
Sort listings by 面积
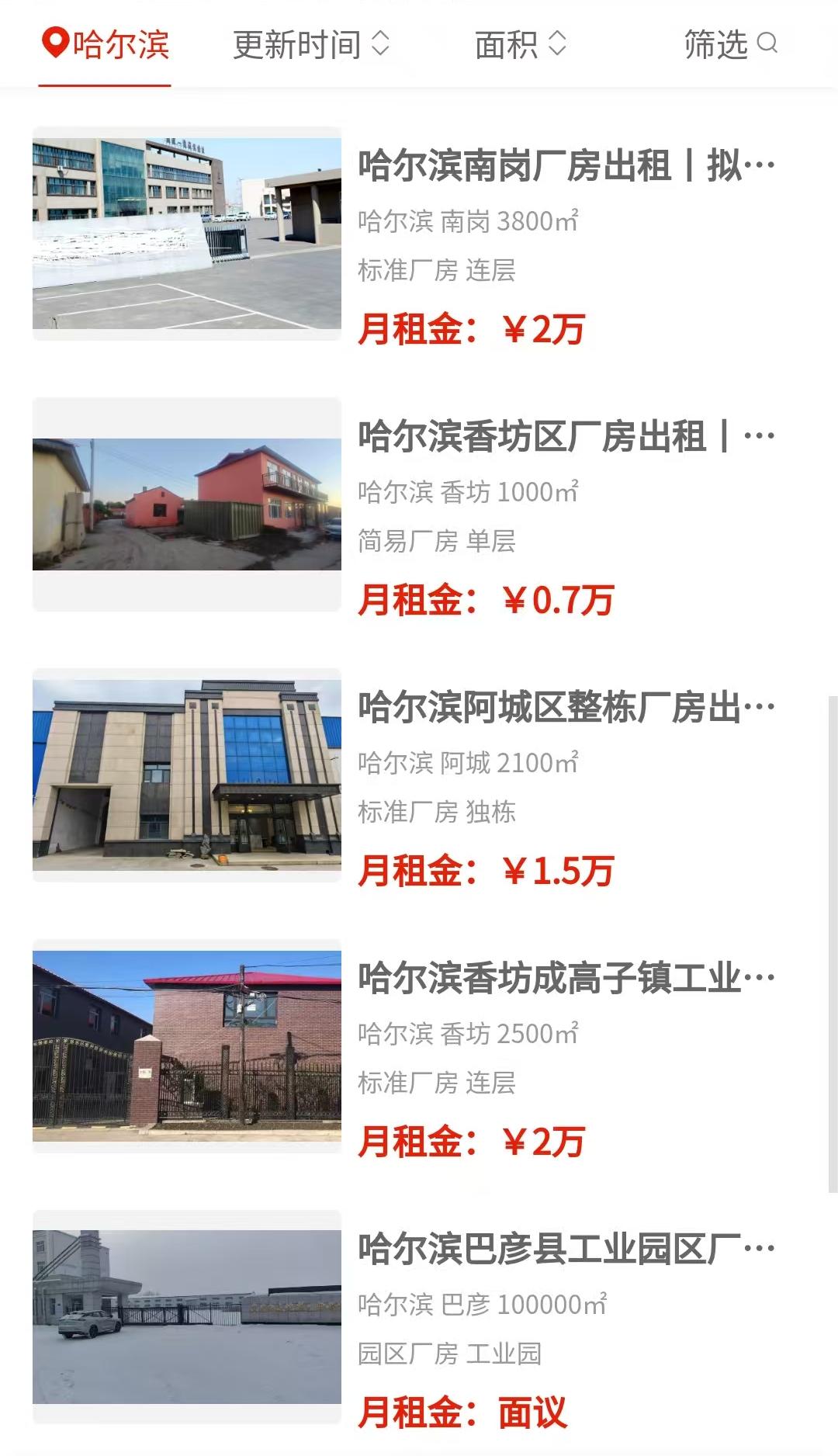(521, 44)
